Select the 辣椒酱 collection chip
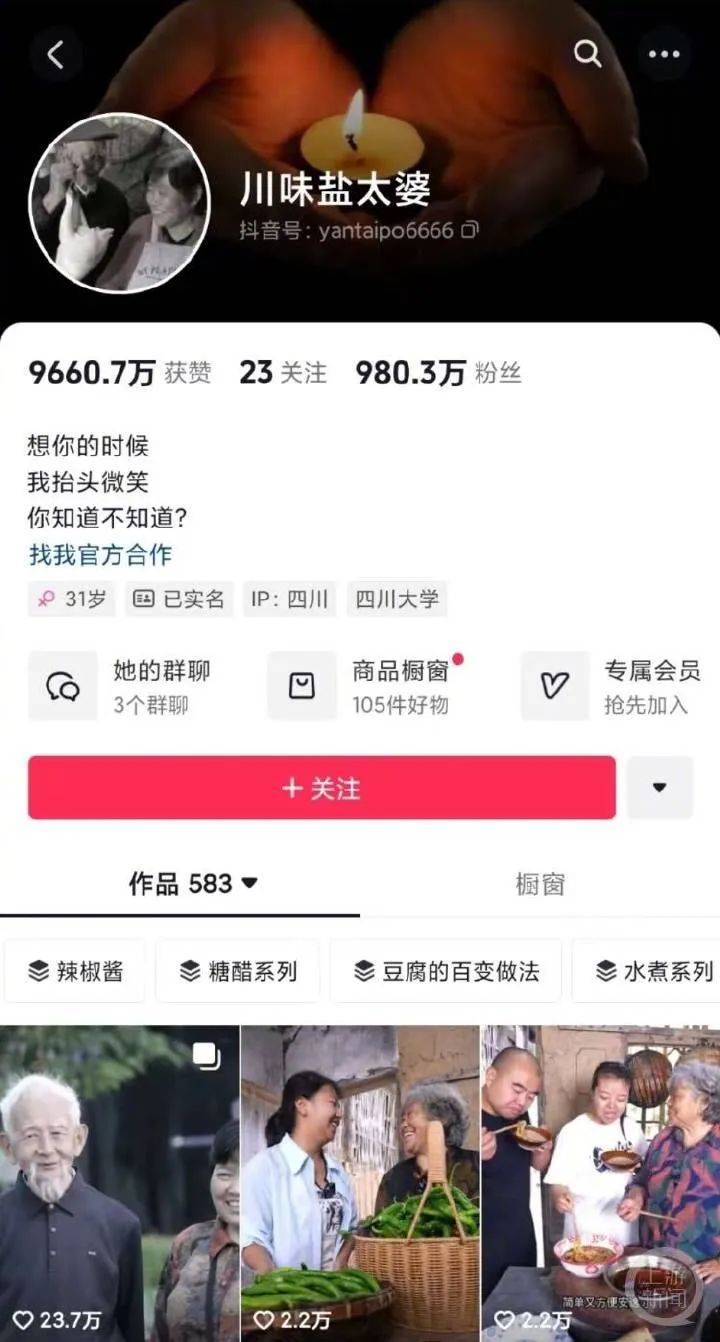Image resolution: width=720 pixels, height=1342 pixels. (x=75, y=971)
